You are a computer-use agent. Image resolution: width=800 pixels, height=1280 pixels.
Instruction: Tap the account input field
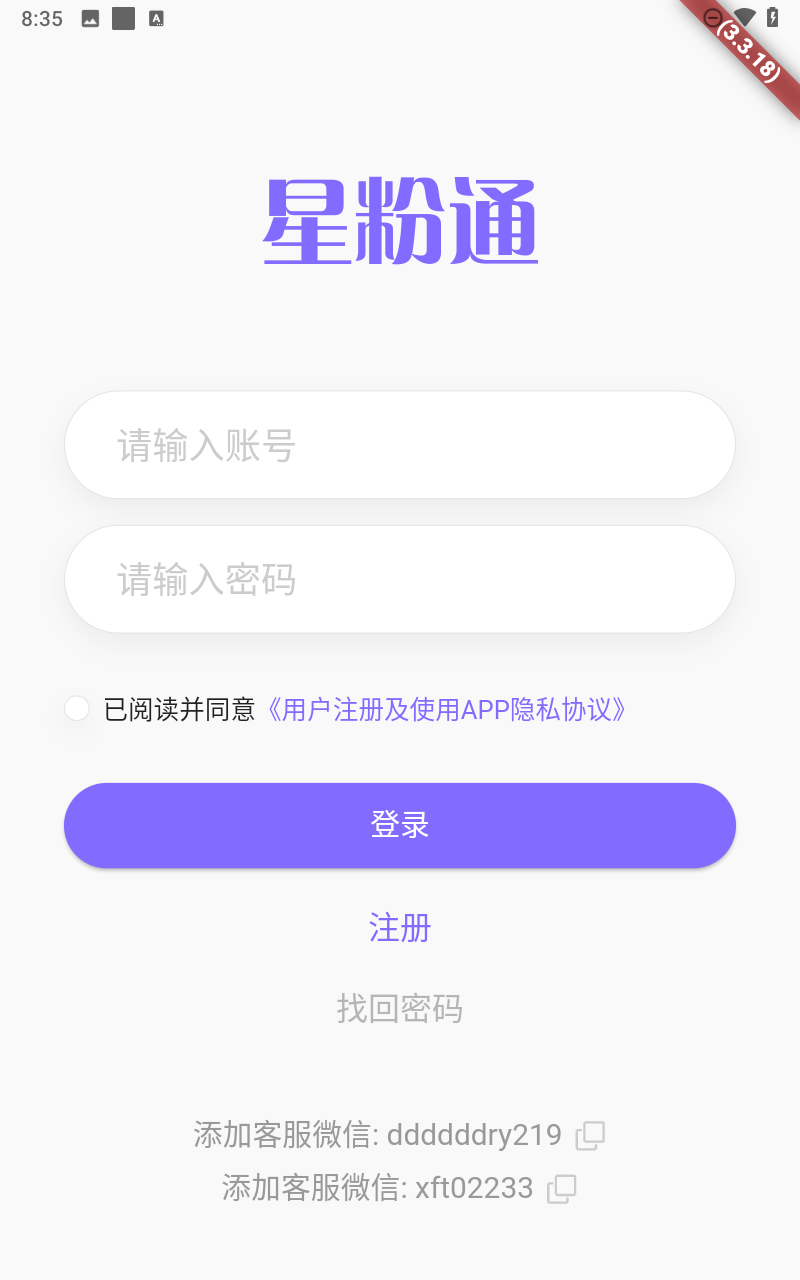click(400, 445)
